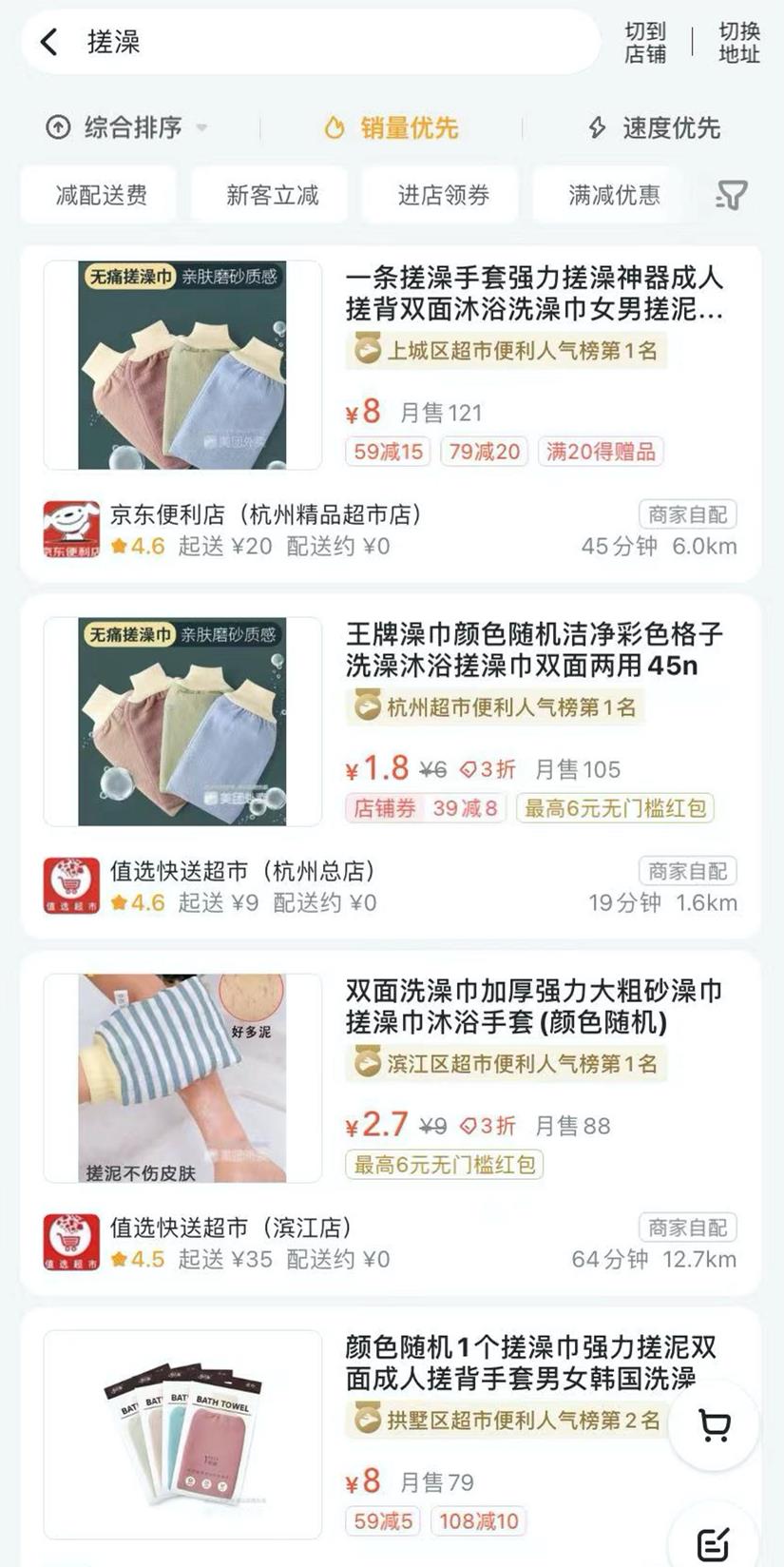Viewport: 784px width, 1567px height.
Task: Expand the 综合排序 sorting dropdown
Action: click(128, 127)
